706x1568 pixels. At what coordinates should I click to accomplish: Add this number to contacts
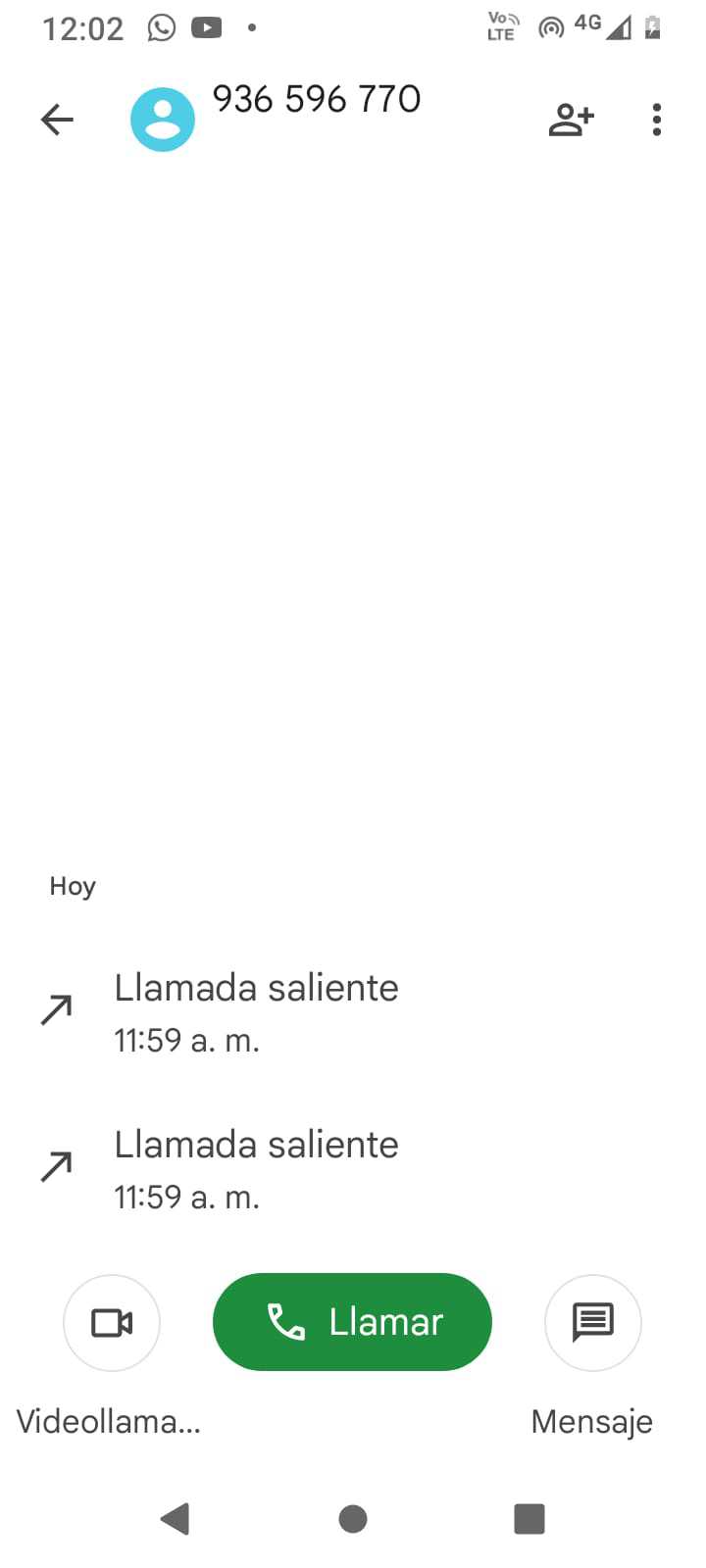[x=571, y=120]
